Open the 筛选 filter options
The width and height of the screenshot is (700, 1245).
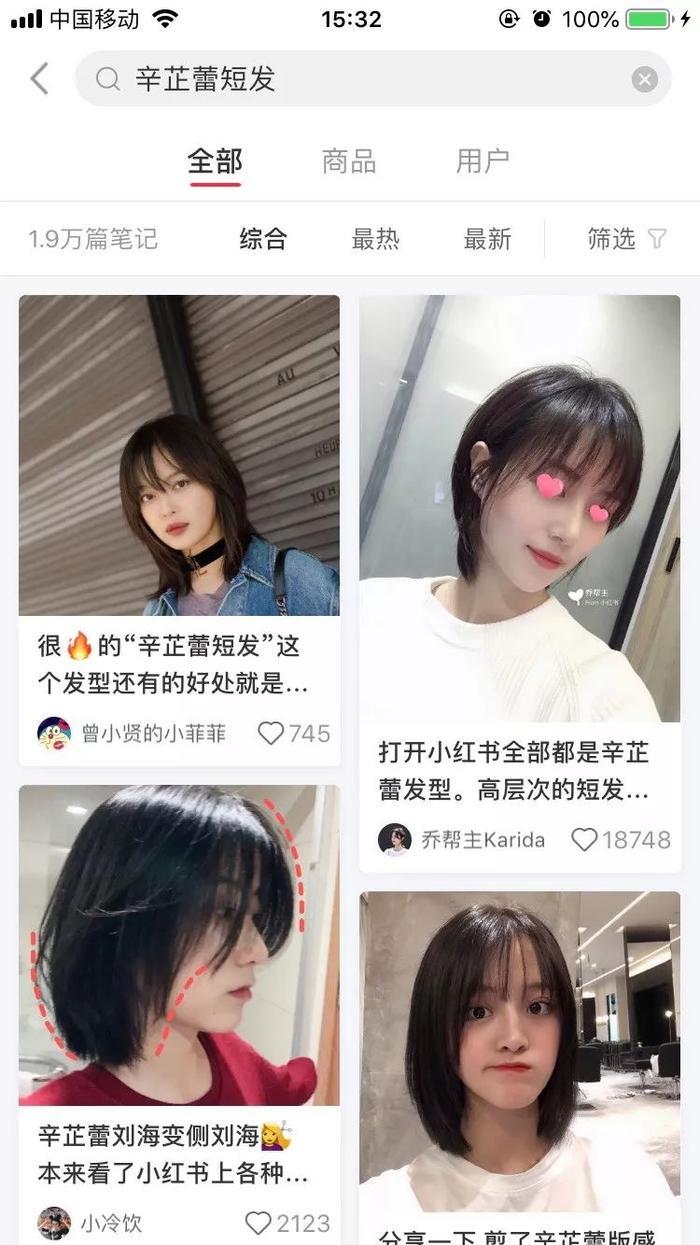click(x=626, y=239)
